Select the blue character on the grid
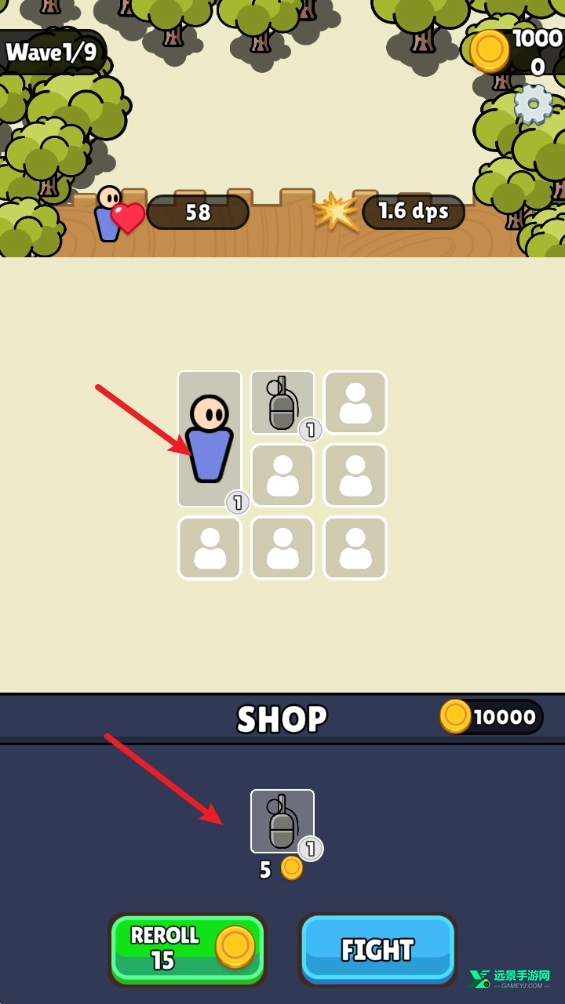Viewport: 565px width, 1004px height. pos(209,439)
